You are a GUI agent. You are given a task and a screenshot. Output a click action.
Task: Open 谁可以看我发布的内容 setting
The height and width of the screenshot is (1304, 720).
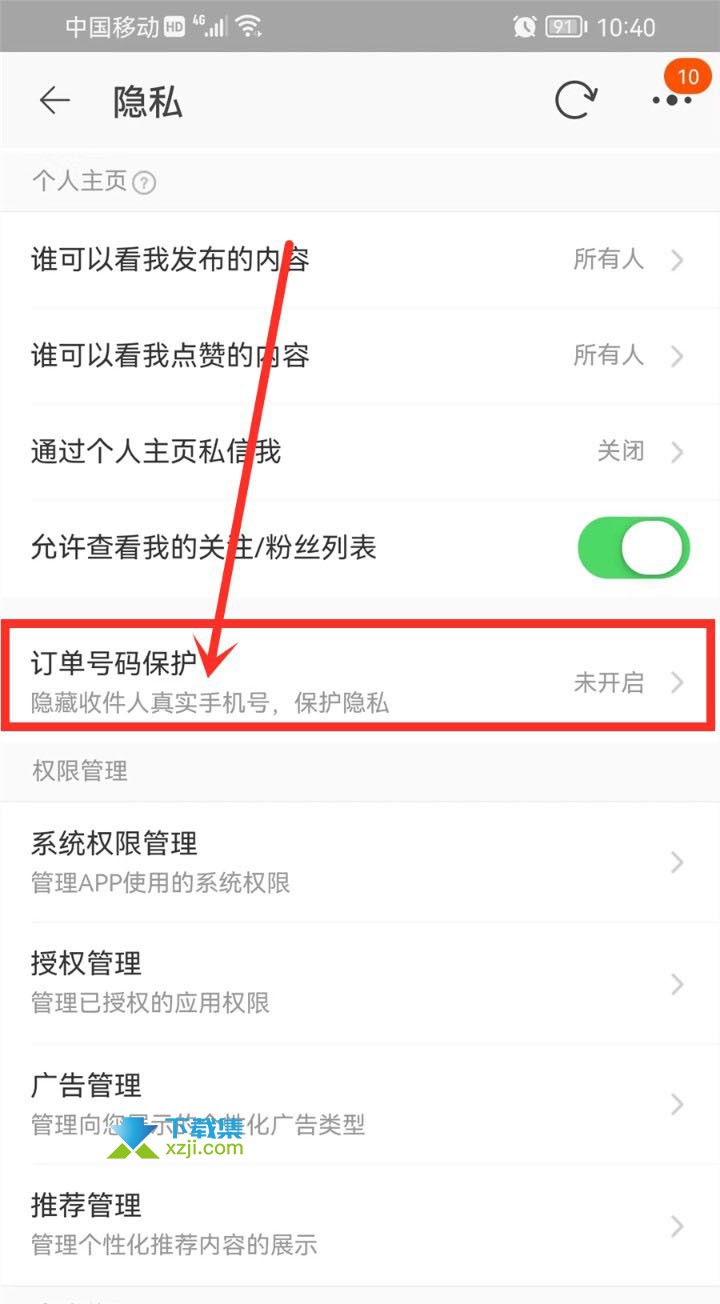358,260
